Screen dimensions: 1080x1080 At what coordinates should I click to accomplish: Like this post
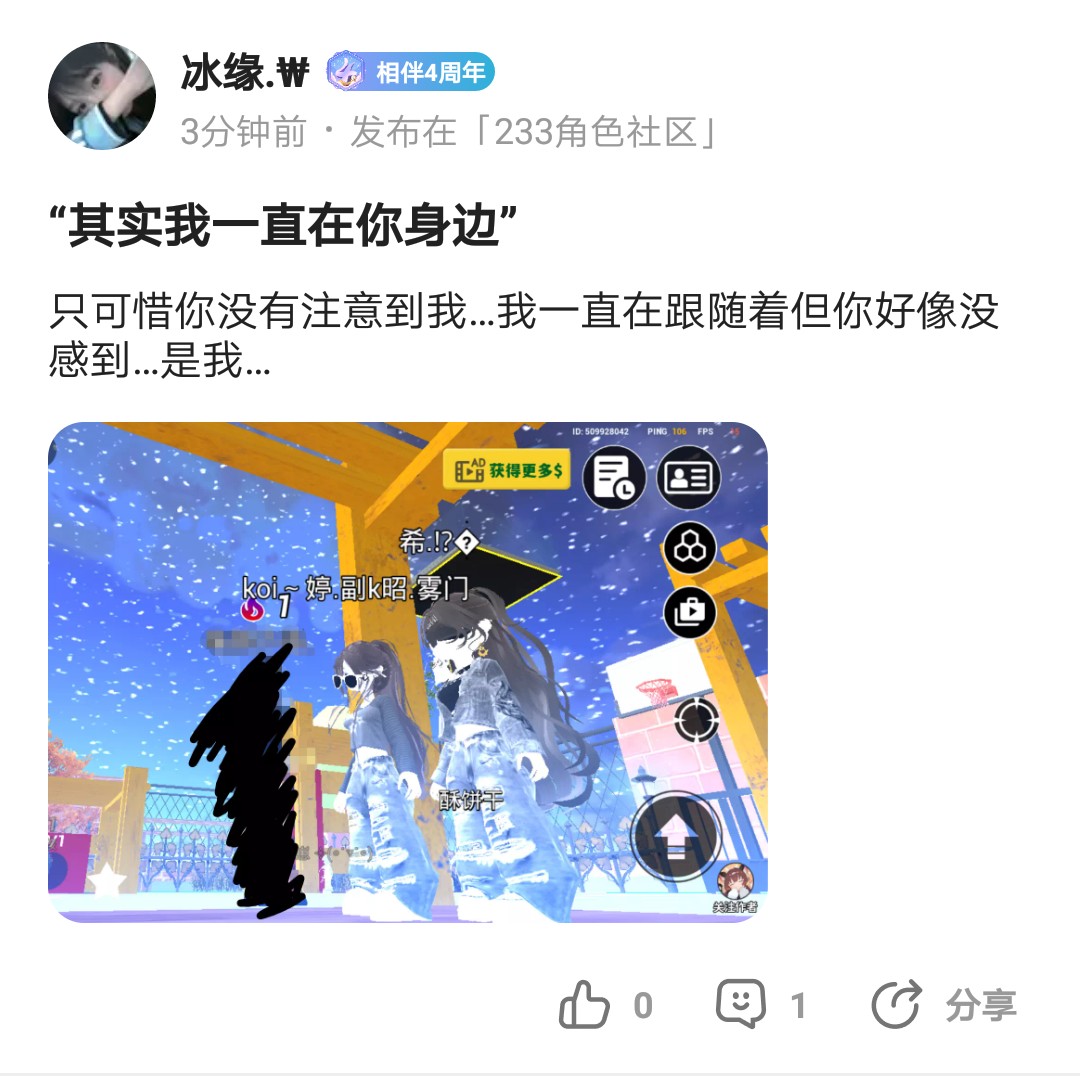[x=585, y=1004]
